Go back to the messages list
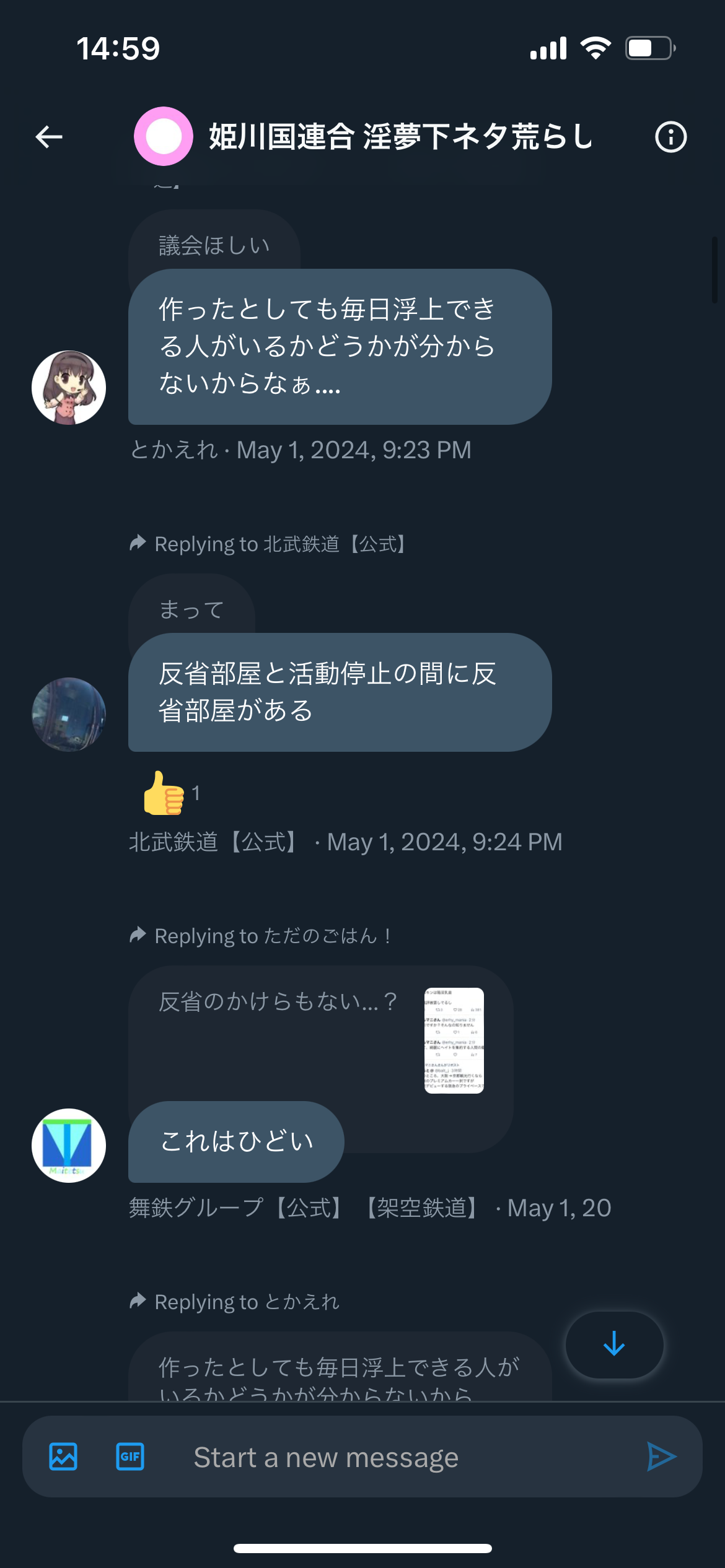Screen dimensions: 725x1568 click(x=49, y=137)
